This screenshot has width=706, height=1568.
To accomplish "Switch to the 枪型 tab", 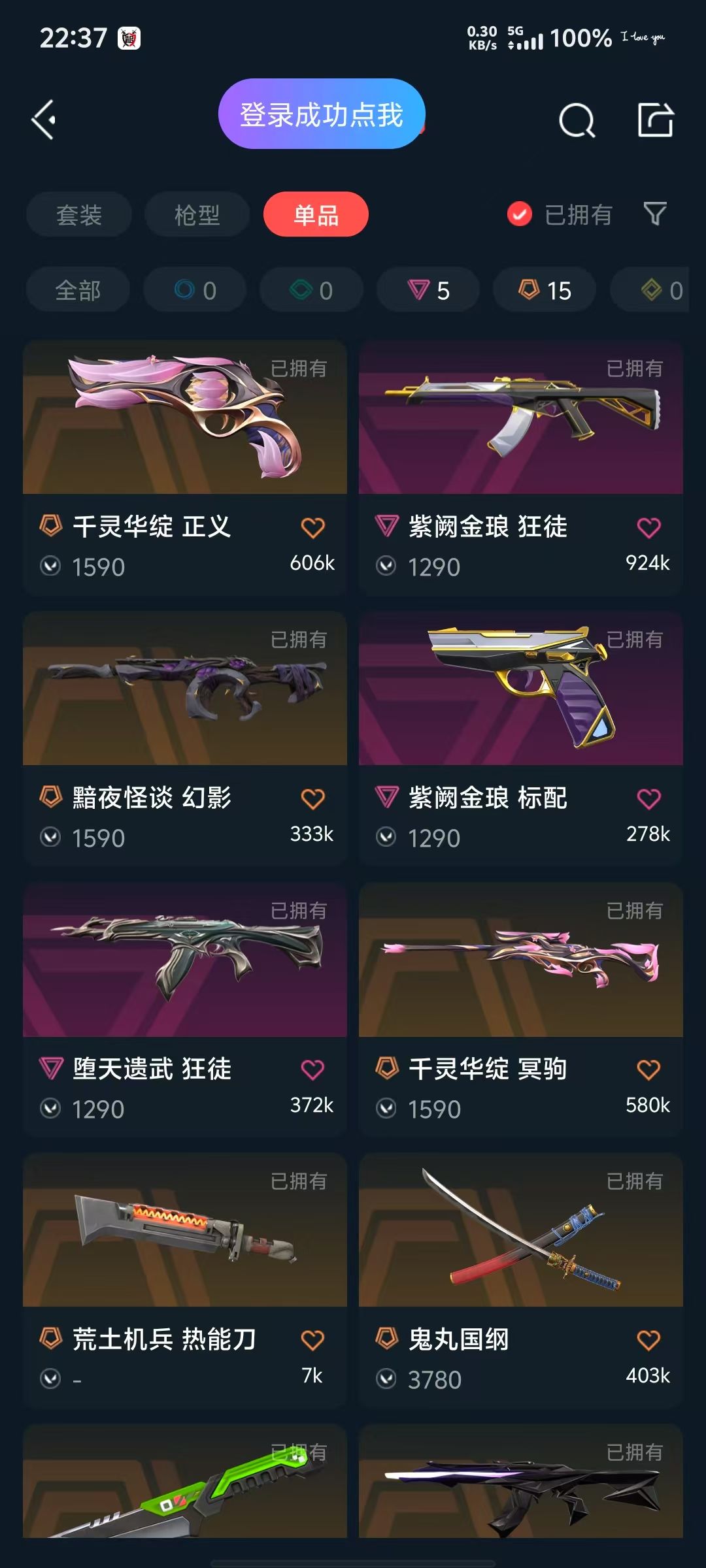I will [197, 214].
